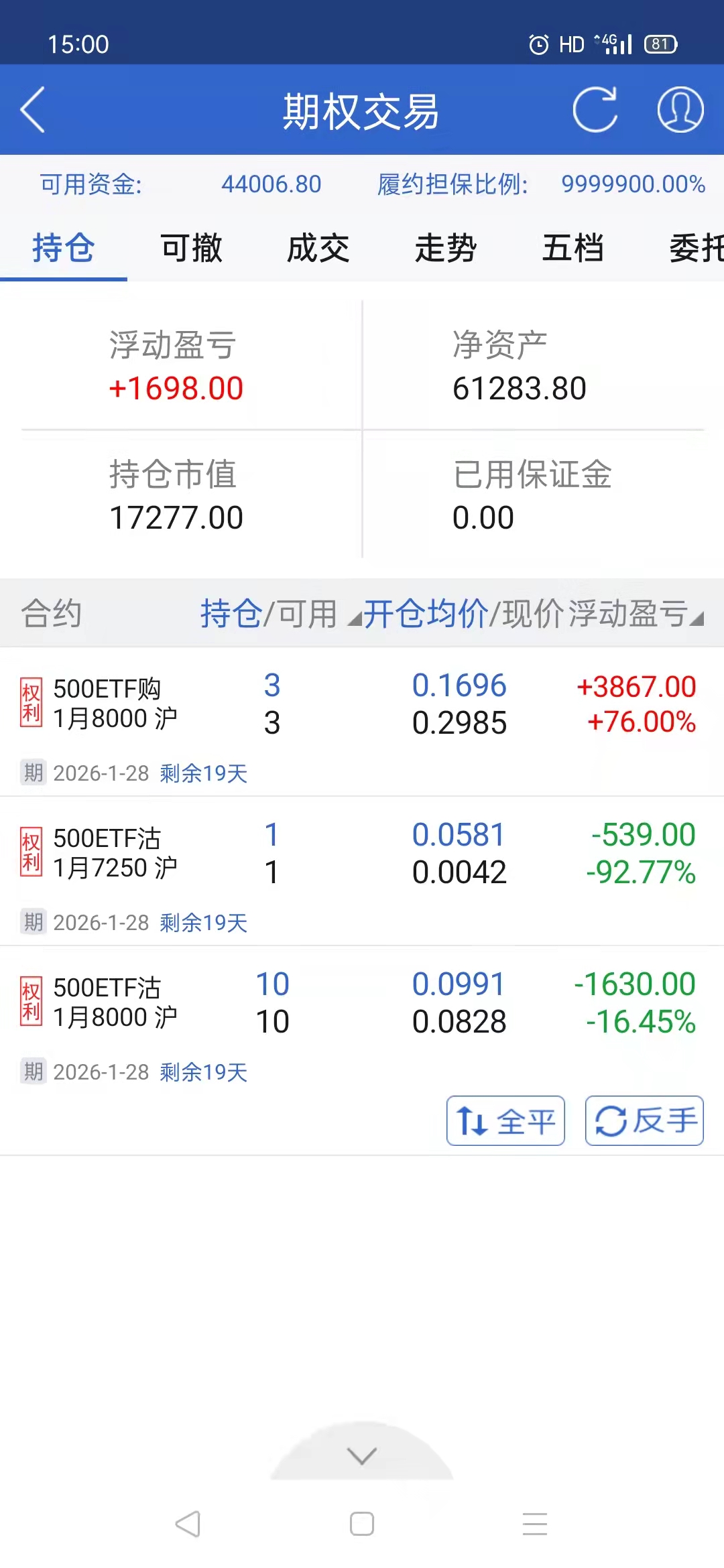This screenshot has width=724, height=1568.
Task: Select the 持仓 tab
Action: click(x=64, y=249)
